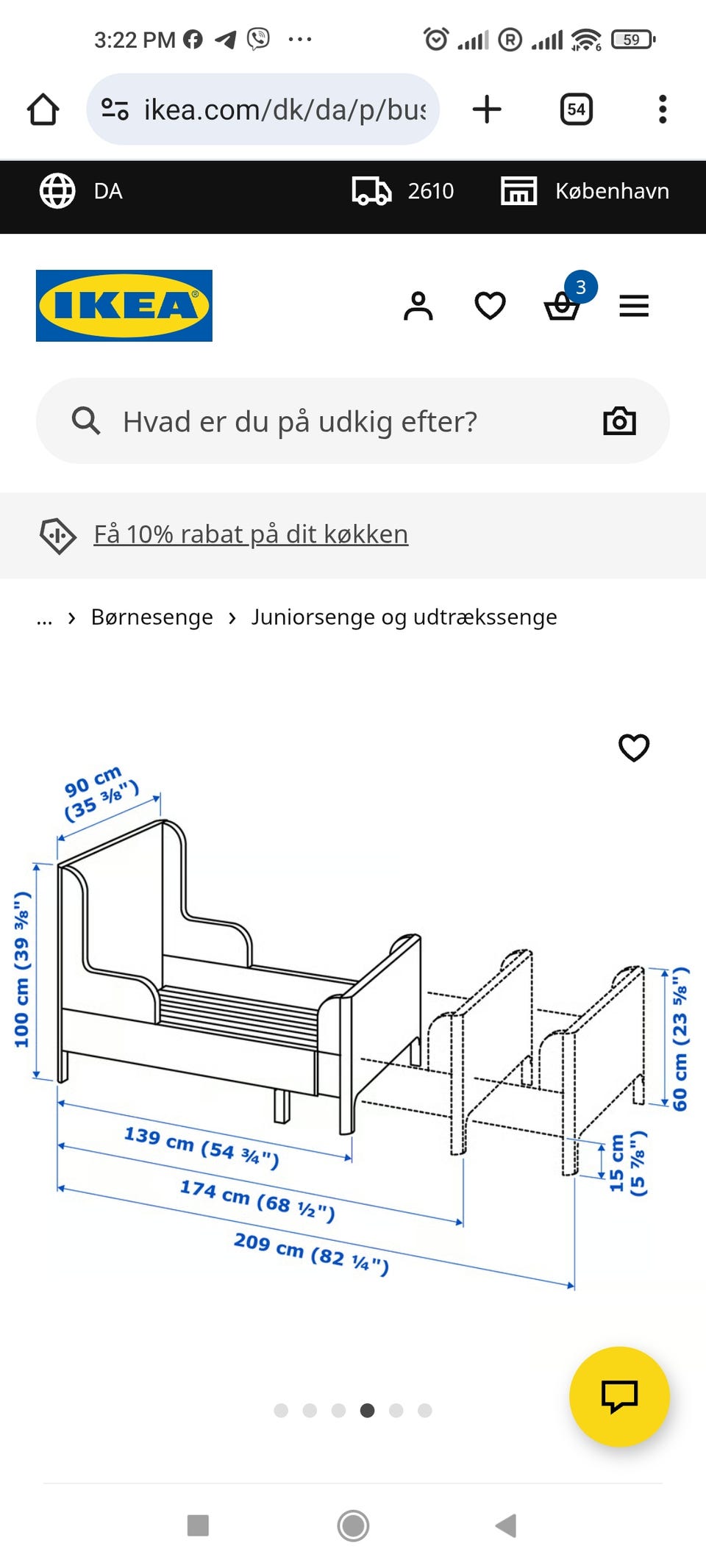Choose København store via the store icon
The image size is (706, 1568).
click(588, 191)
